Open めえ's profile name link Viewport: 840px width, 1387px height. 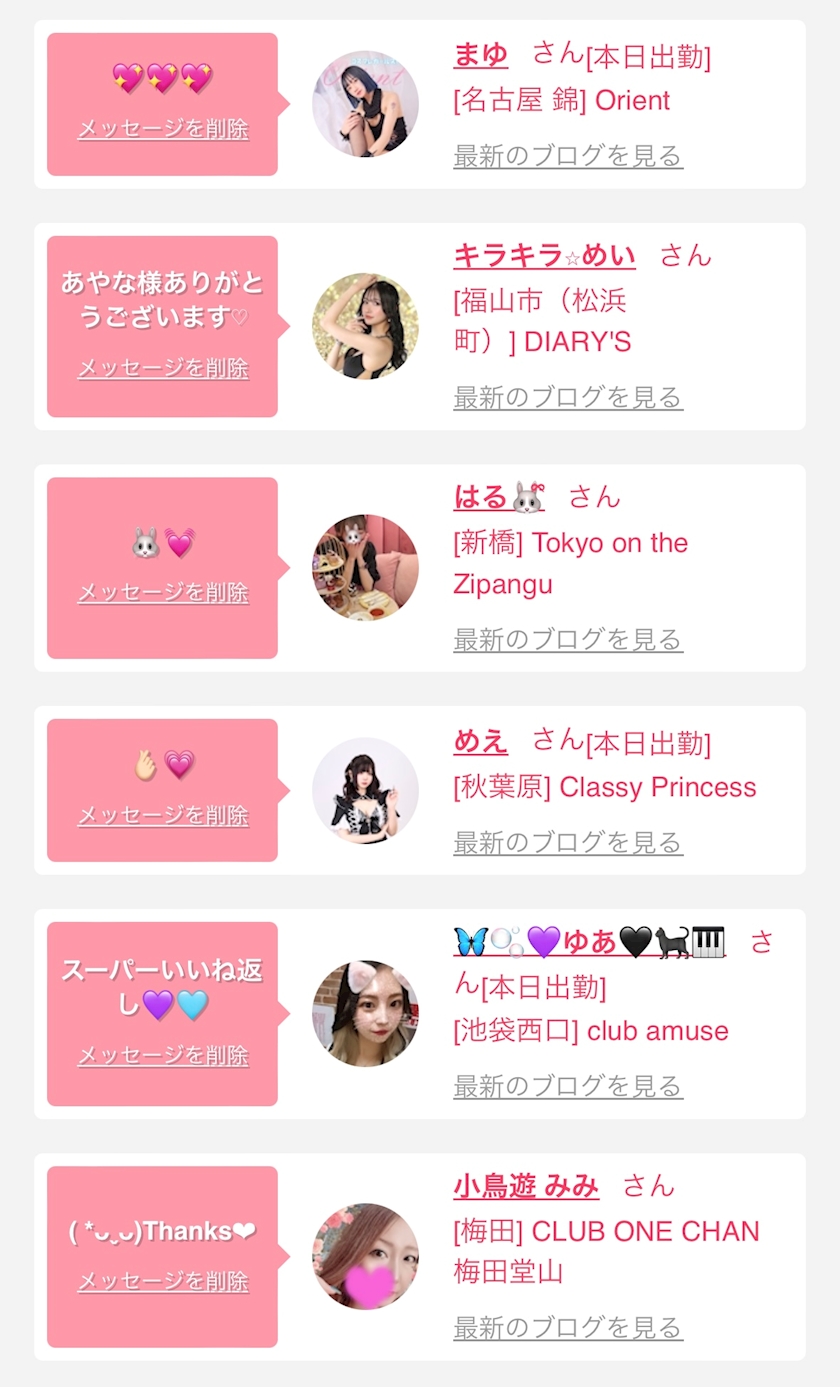481,741
